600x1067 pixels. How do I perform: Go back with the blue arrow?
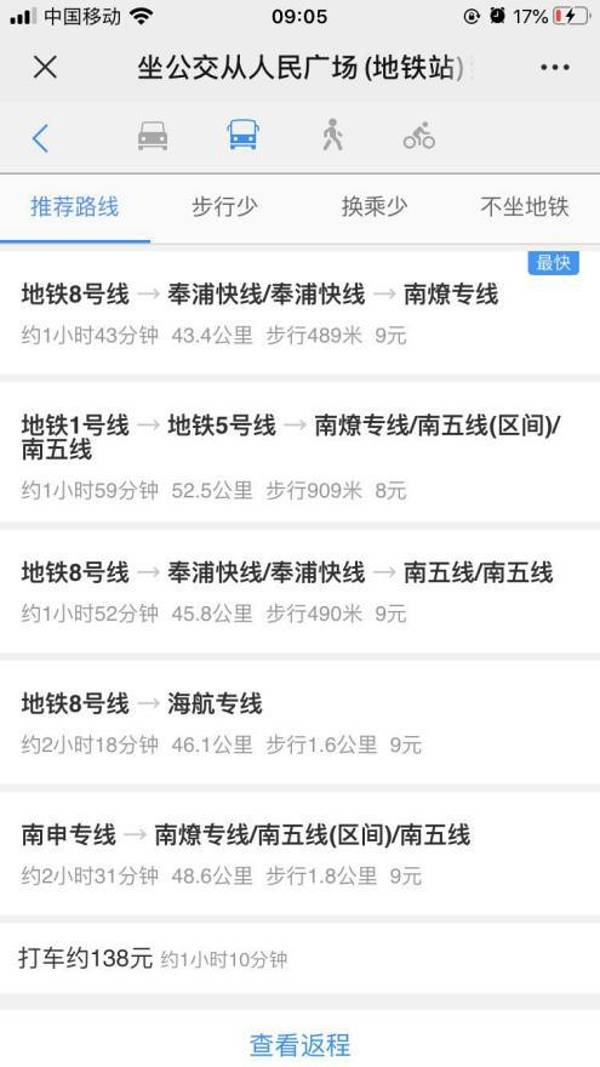40,137
